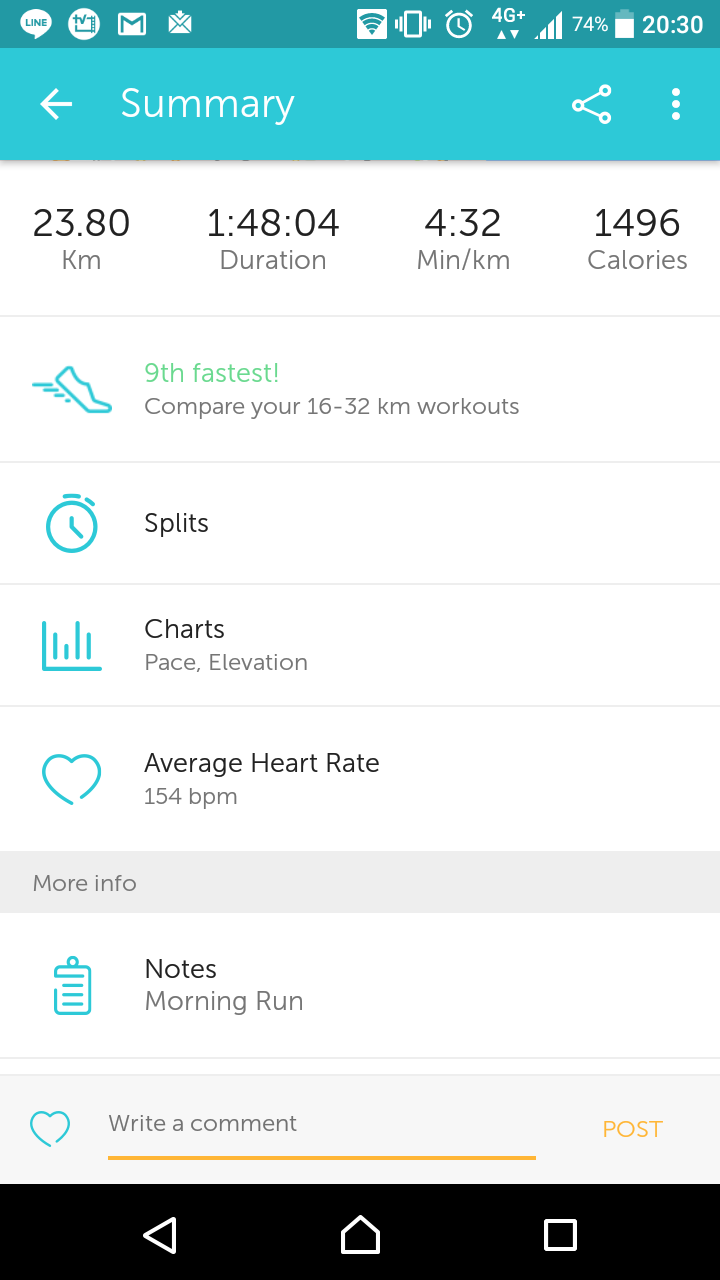Tap the Write a comment field
The width and height of the screenshot is (720, 1280).
320,1124
